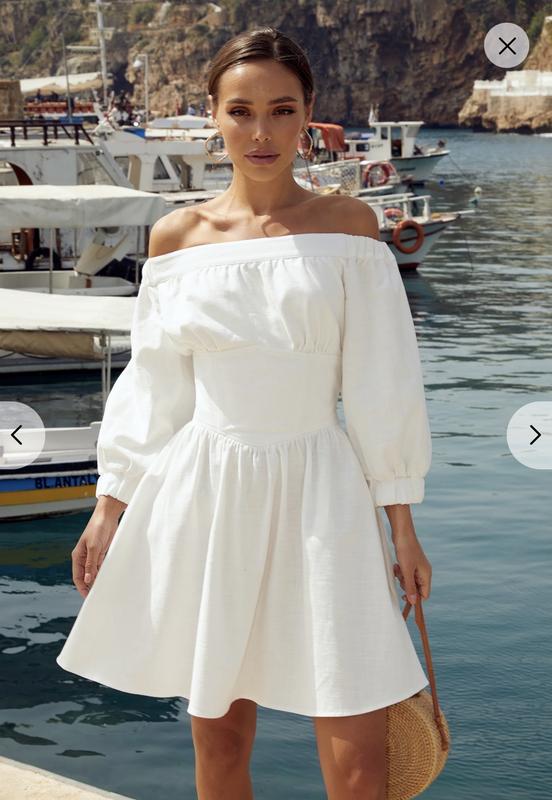Close the full-screen image viewer

coord(507,46)
